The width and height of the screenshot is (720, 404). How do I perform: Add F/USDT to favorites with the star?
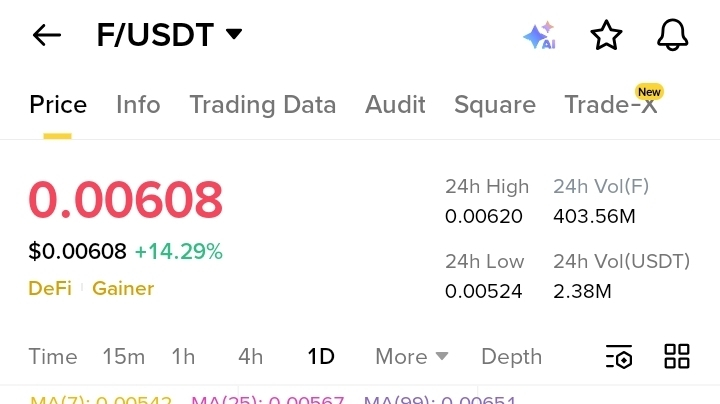[x=606, y=36]
